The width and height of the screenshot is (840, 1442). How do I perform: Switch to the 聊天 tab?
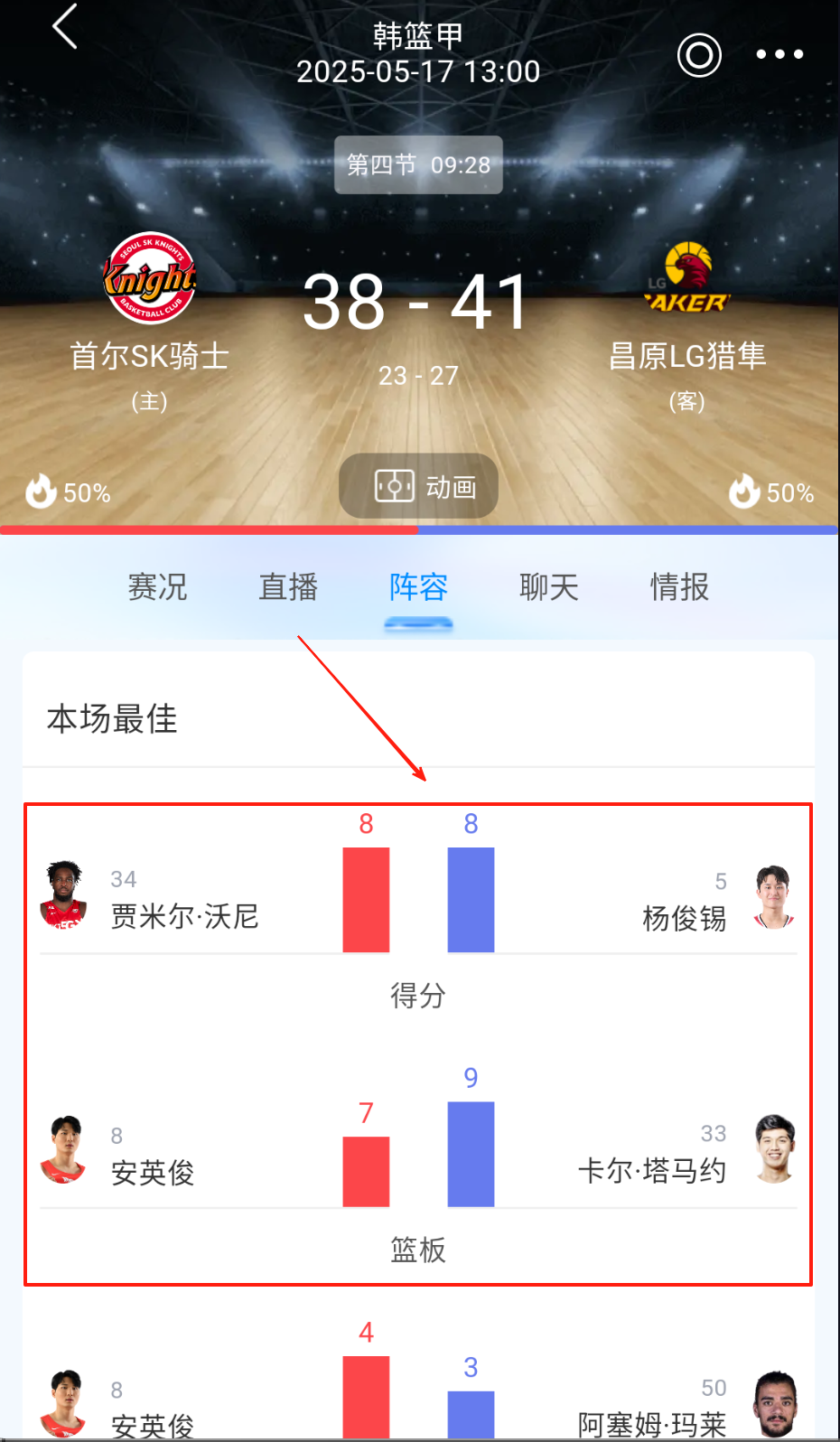click(x=549, y=587)
